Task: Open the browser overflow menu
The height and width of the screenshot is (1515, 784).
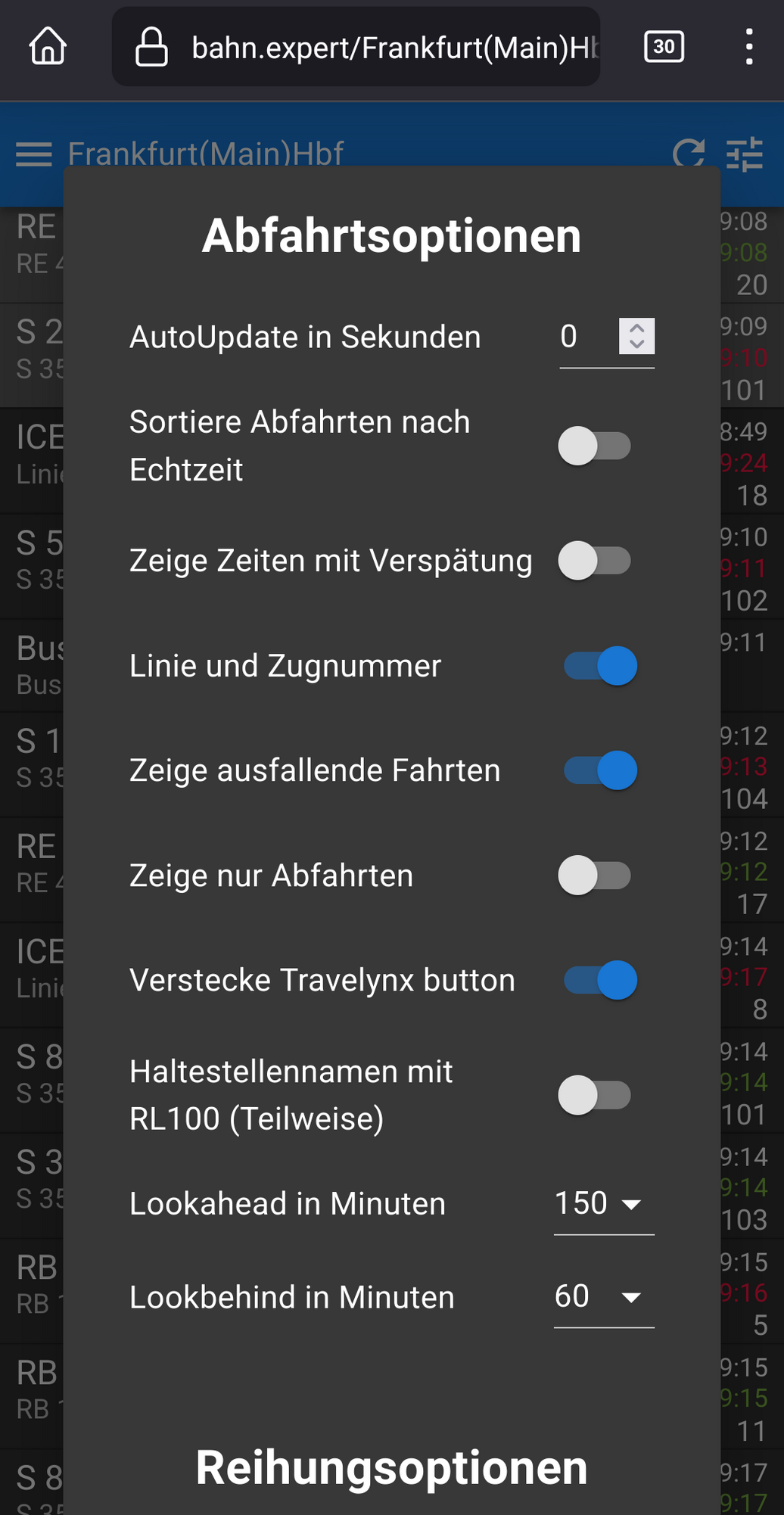Action: (x=748, y=47)
